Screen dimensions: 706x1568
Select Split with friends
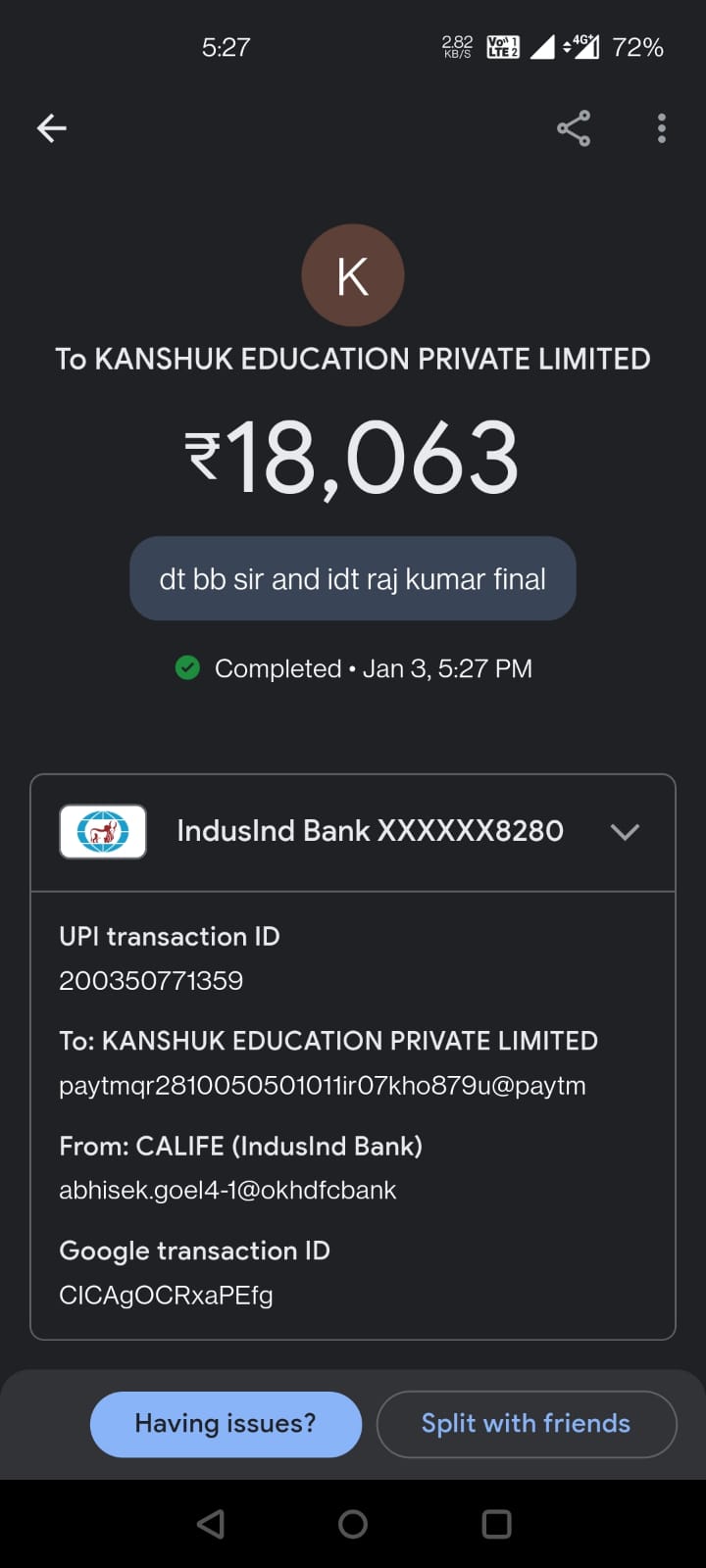(527, 1424)
